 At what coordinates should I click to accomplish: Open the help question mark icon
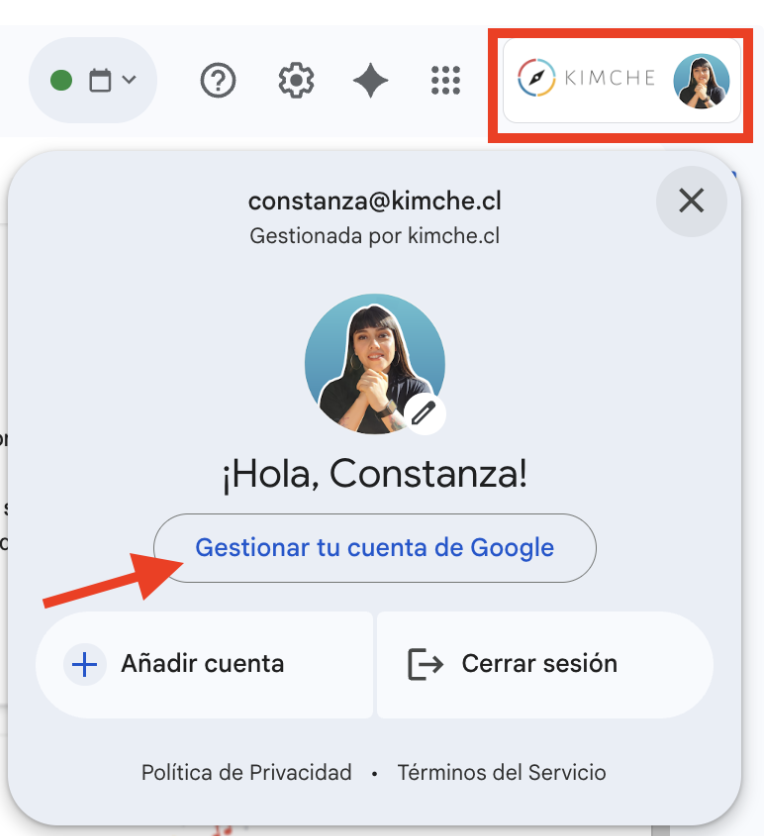tap(218, 81)
